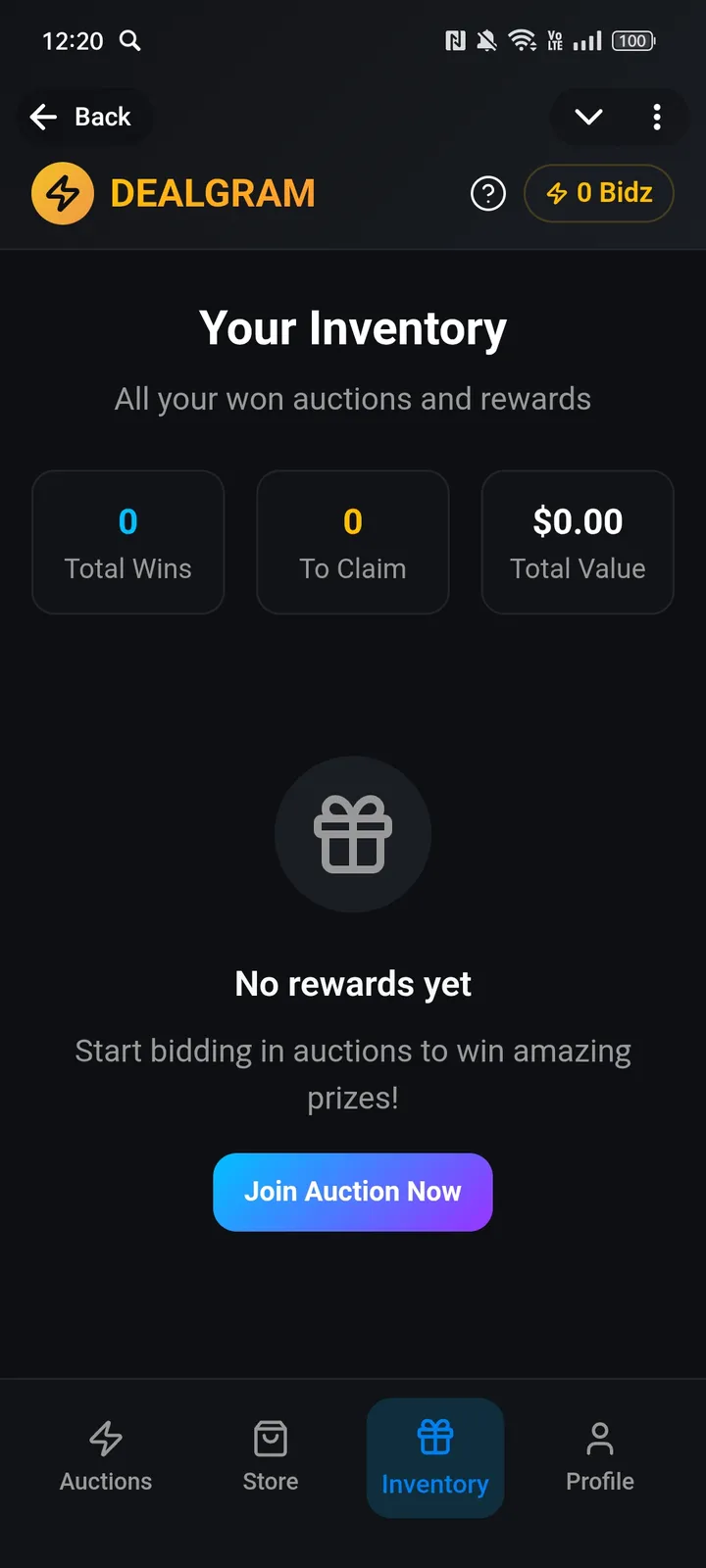
Task: Tap the battery indicator showing 100
Action: click(x=633, y=41)
